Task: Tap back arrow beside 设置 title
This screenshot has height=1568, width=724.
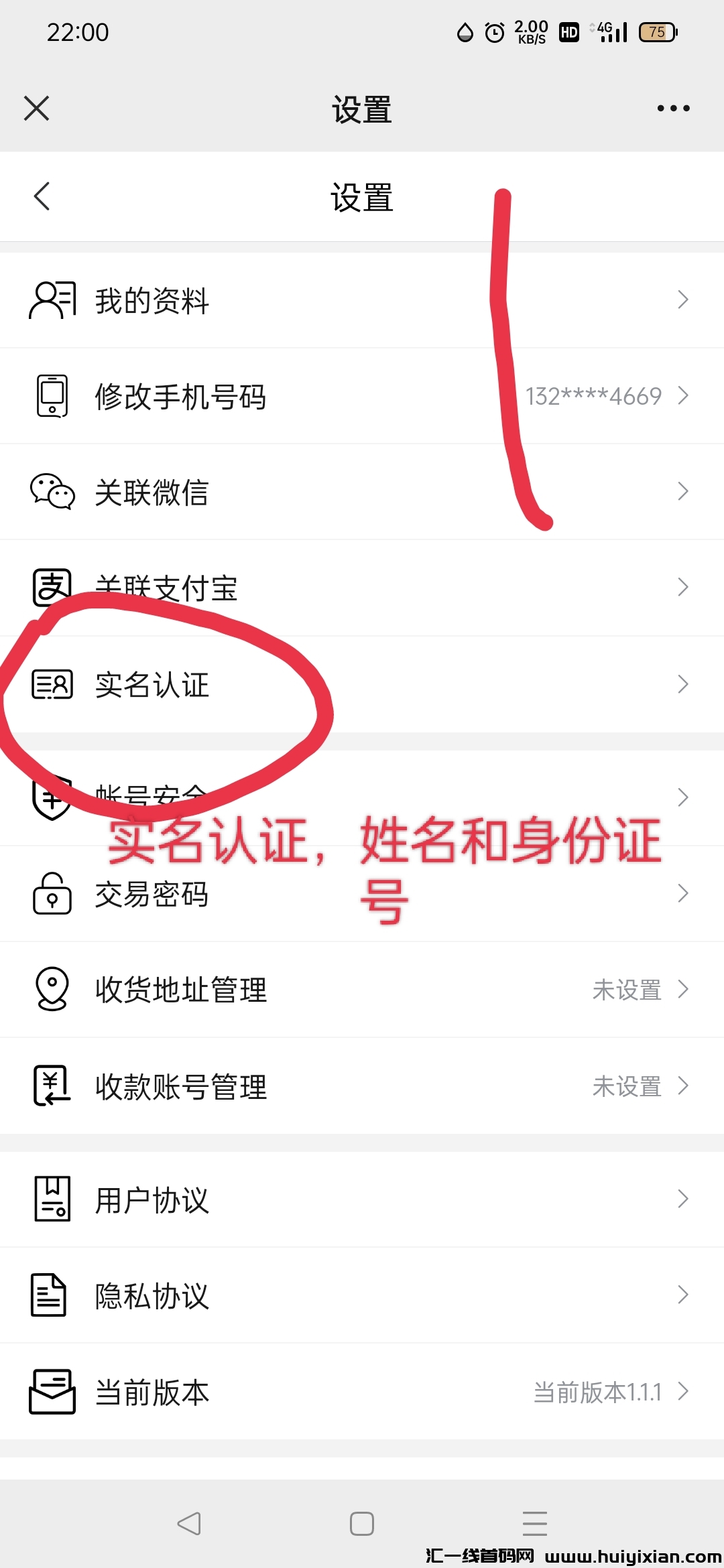Action: 42,196
